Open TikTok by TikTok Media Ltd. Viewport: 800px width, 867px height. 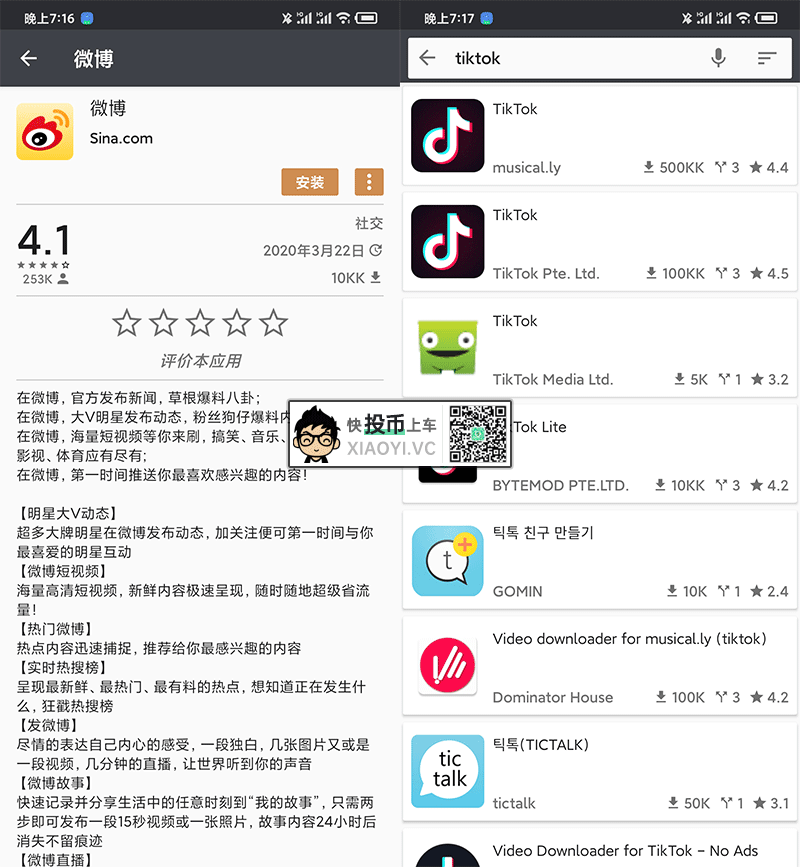(x=600, y=349)
